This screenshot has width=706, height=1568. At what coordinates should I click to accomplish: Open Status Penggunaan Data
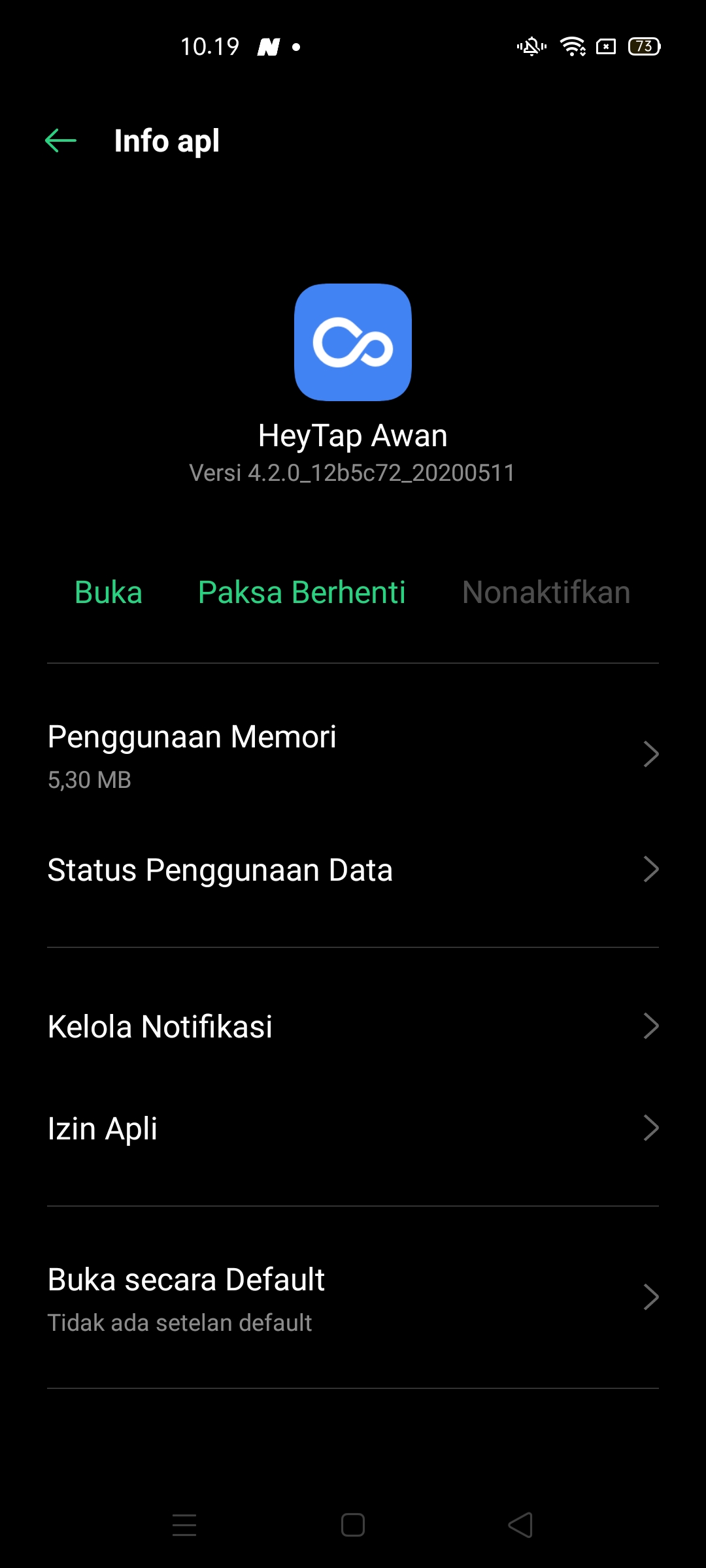353,870
